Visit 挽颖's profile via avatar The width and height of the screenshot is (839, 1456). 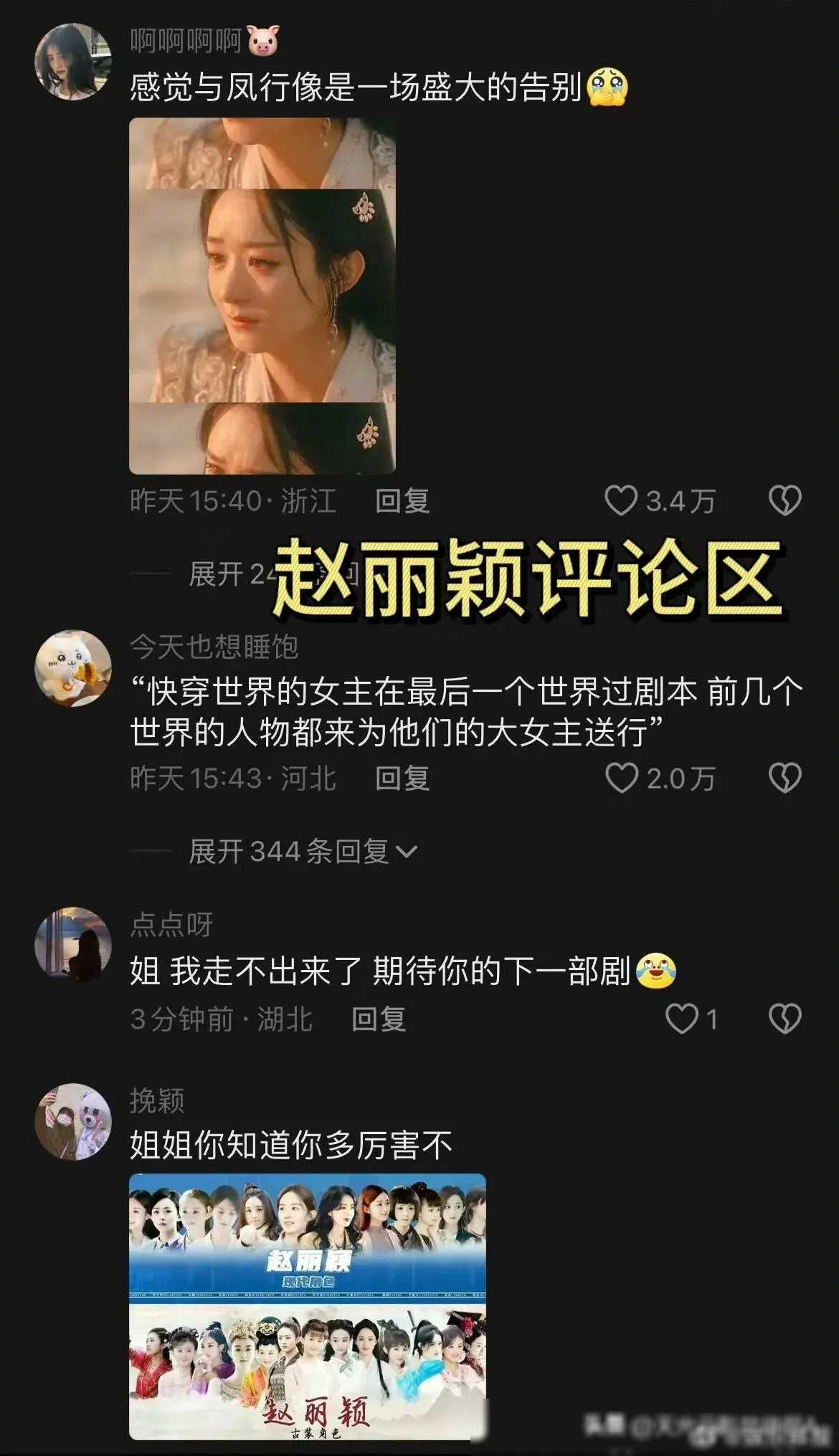click(x=73, y=1120)
